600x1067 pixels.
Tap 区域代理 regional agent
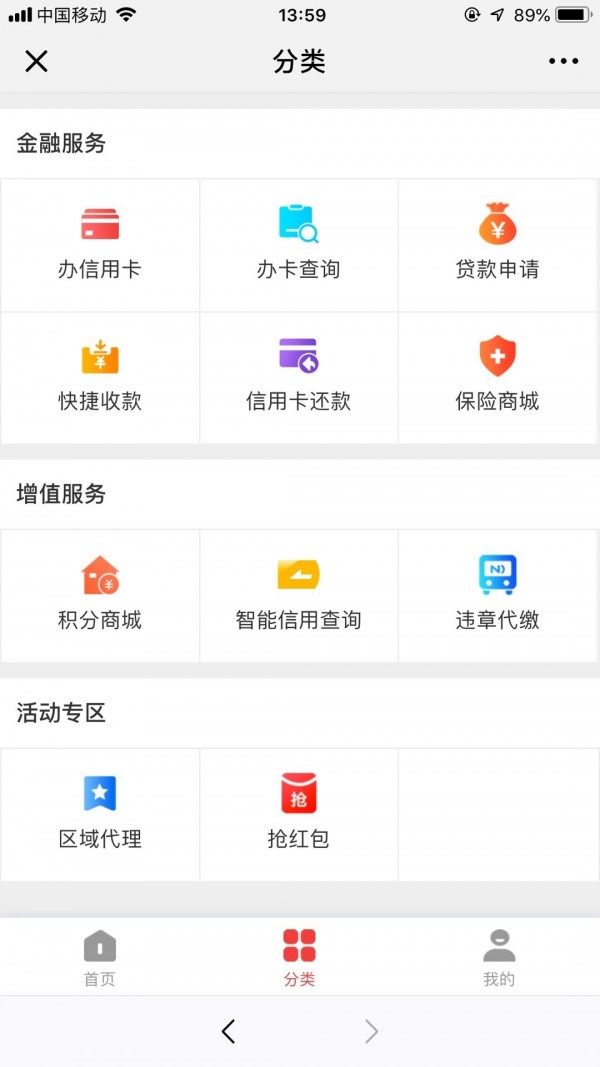[x=100, y=814]
